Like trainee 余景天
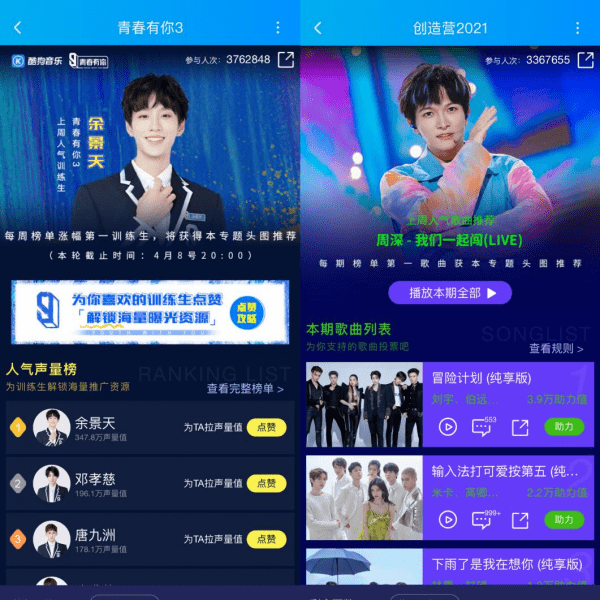The width and height of the screenshot is (600, 600). pyautogui.click(x=266, y=428)
